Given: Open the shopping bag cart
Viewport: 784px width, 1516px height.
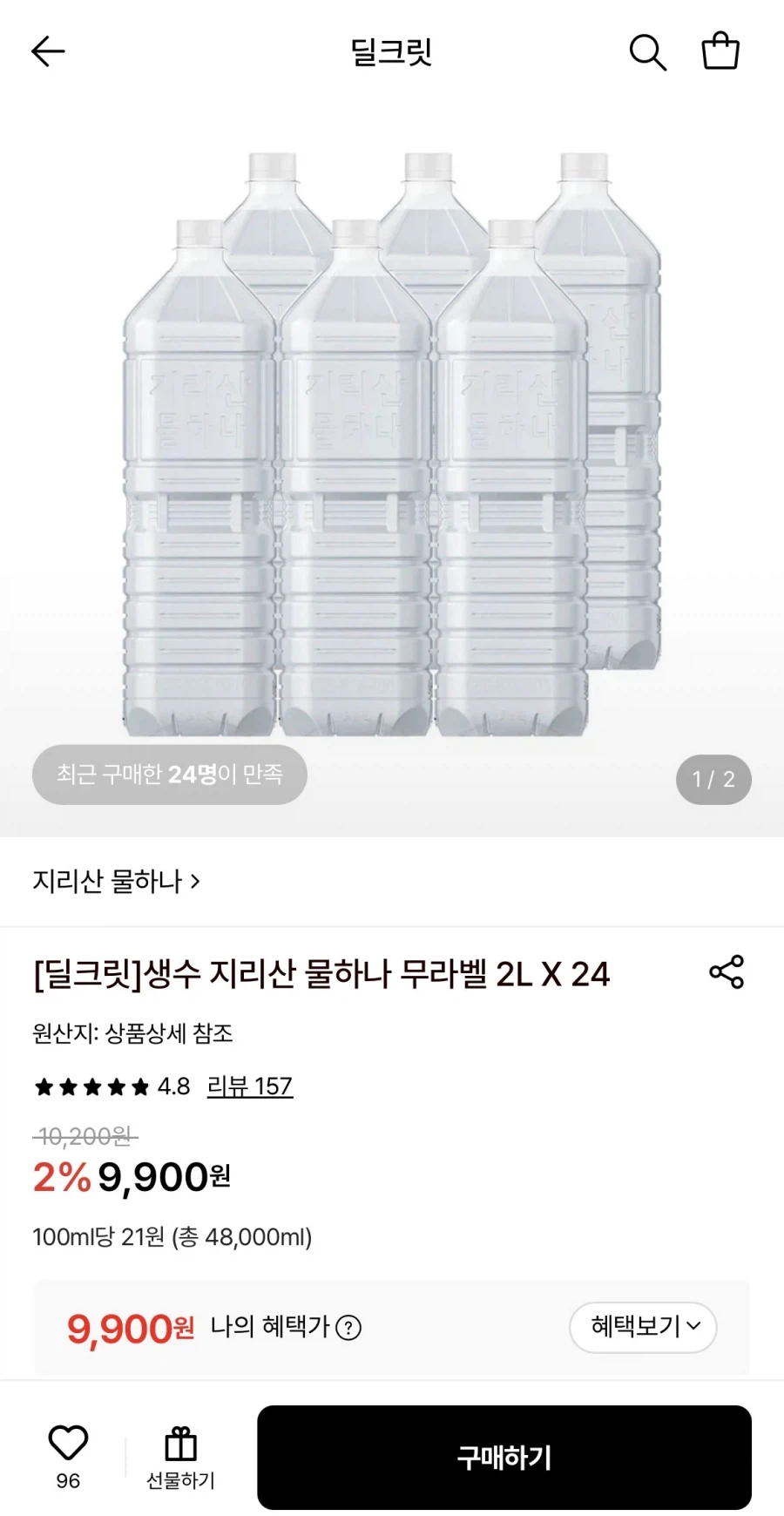Looking at the screenshot, I should pos(720,51).
